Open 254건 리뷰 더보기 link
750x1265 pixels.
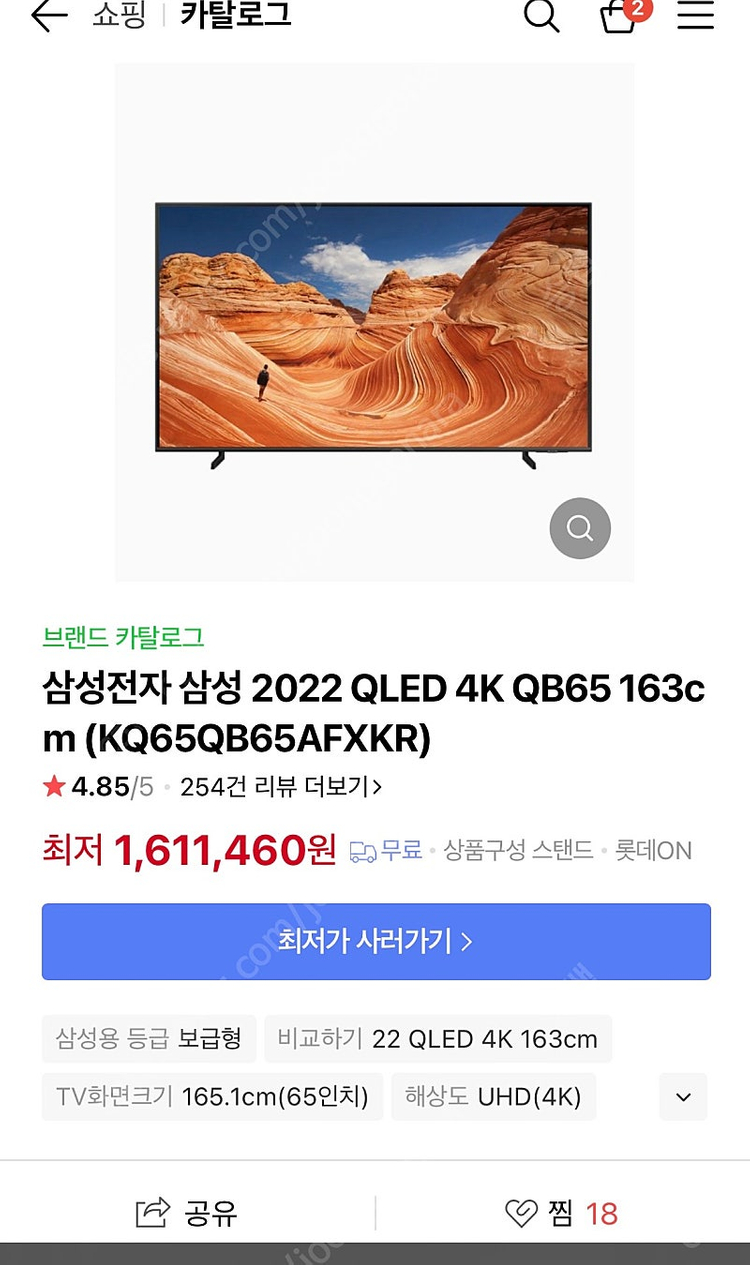click(281, 787)
